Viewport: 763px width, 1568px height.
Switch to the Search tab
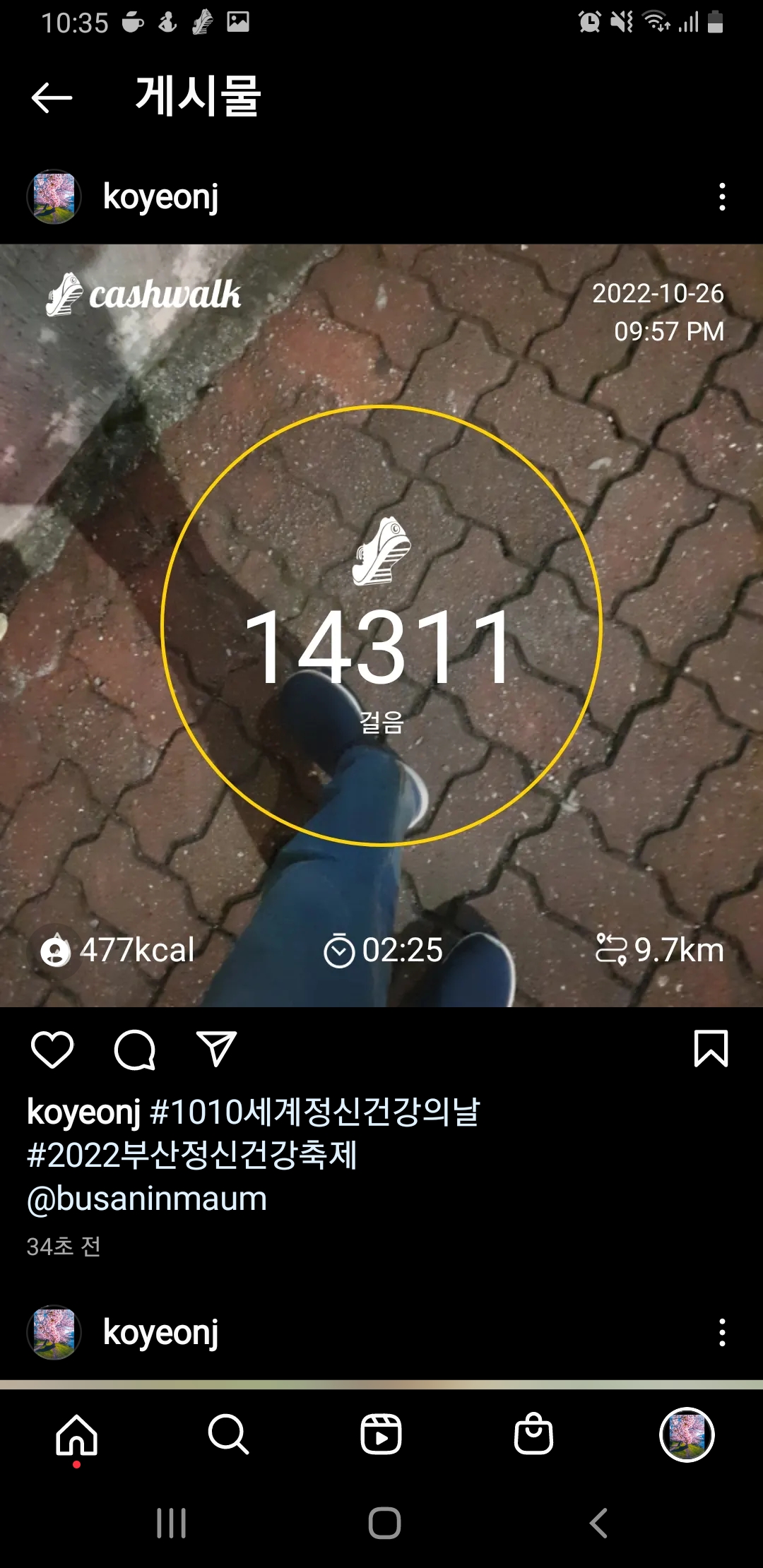pyautogui.click(x=228, y=1435)
